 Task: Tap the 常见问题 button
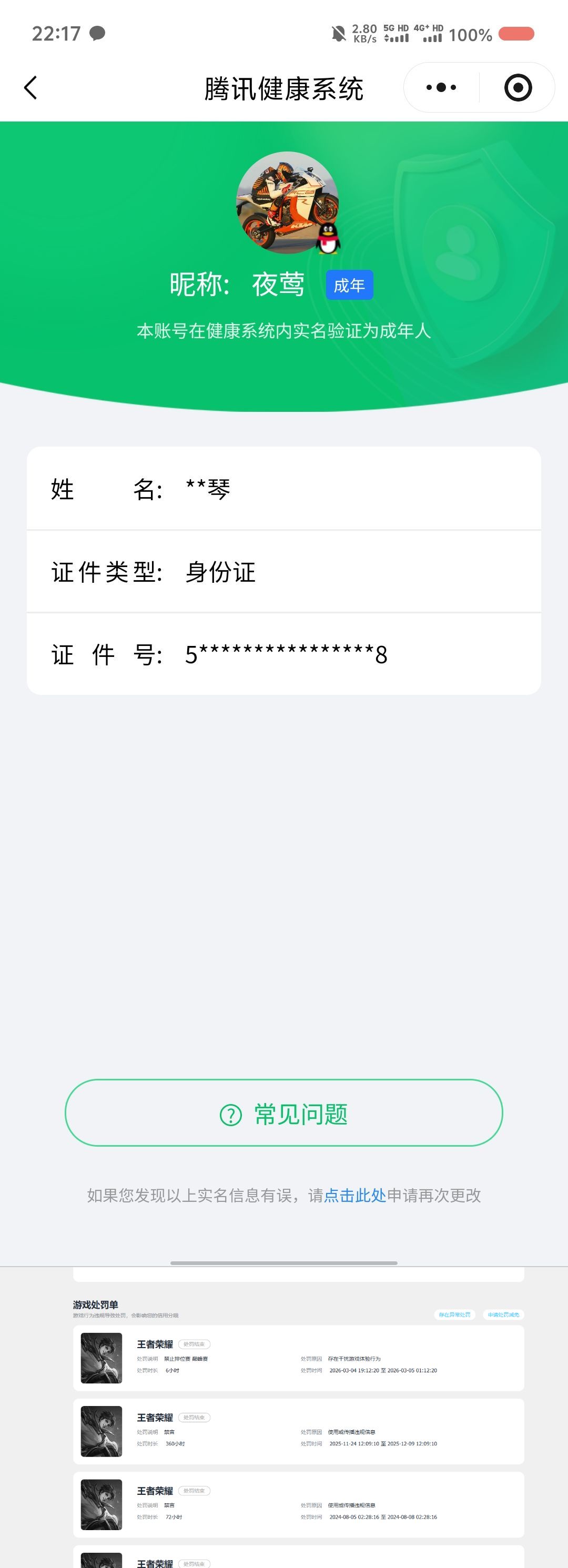click(283, 1114)
